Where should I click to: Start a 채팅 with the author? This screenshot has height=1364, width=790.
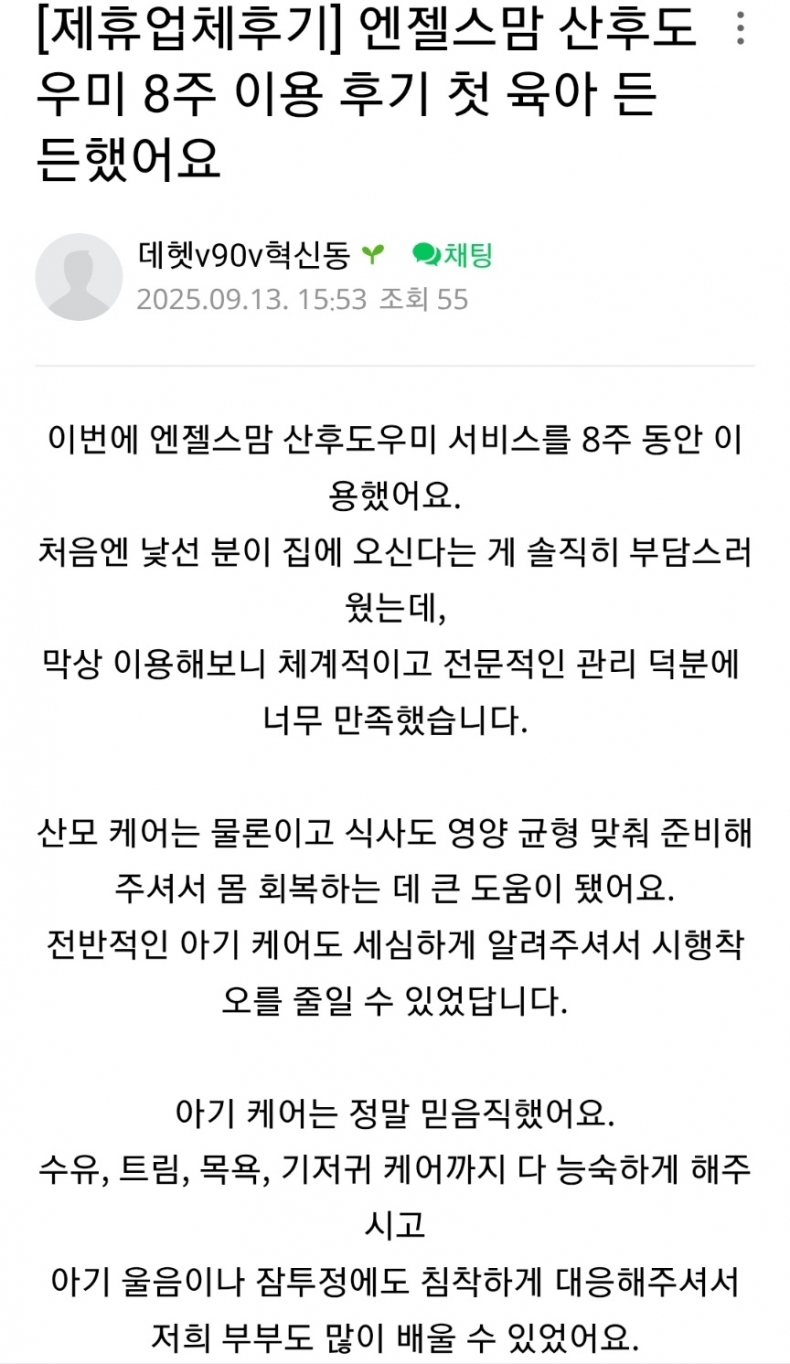454,256
